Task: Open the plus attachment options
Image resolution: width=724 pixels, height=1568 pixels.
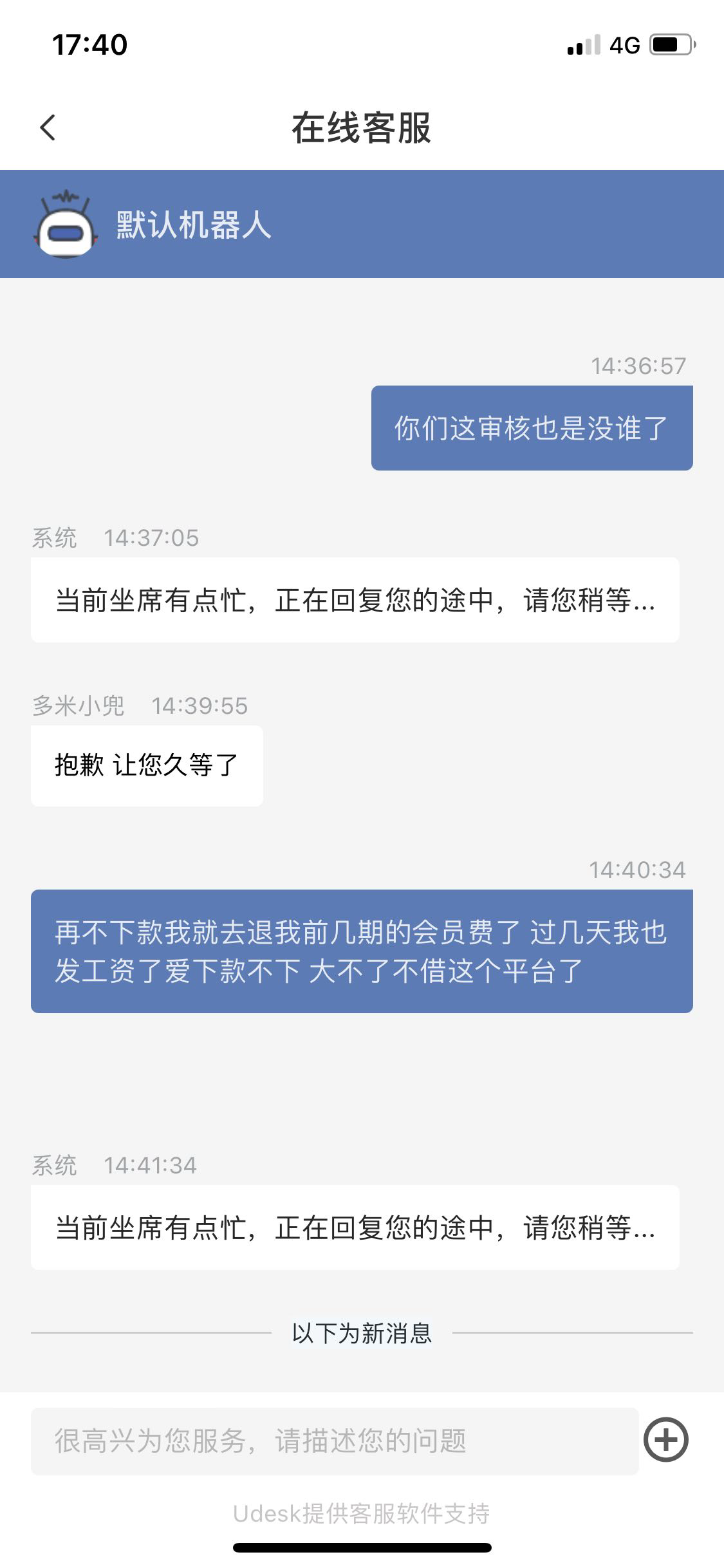Action: coord(666,1439)
